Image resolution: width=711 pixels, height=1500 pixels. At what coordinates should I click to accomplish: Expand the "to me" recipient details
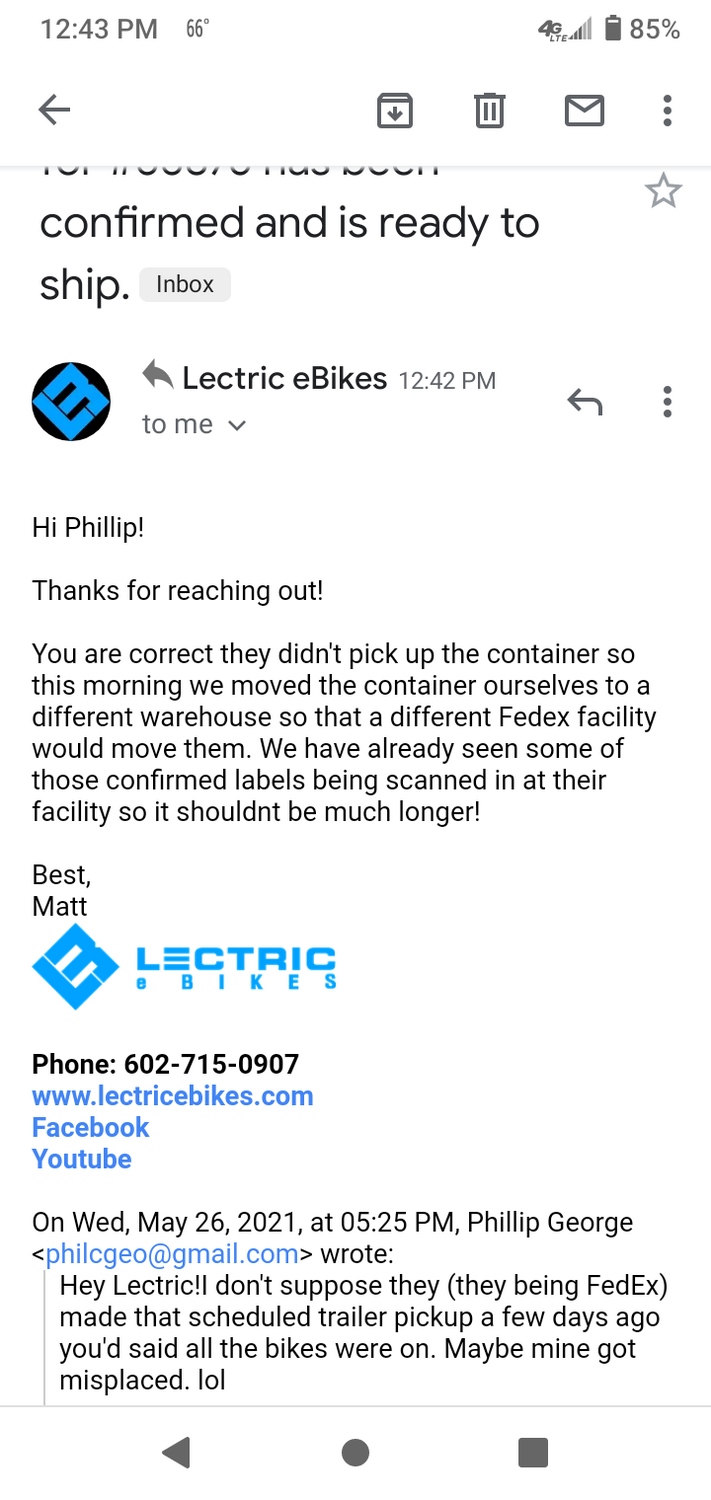194,425
